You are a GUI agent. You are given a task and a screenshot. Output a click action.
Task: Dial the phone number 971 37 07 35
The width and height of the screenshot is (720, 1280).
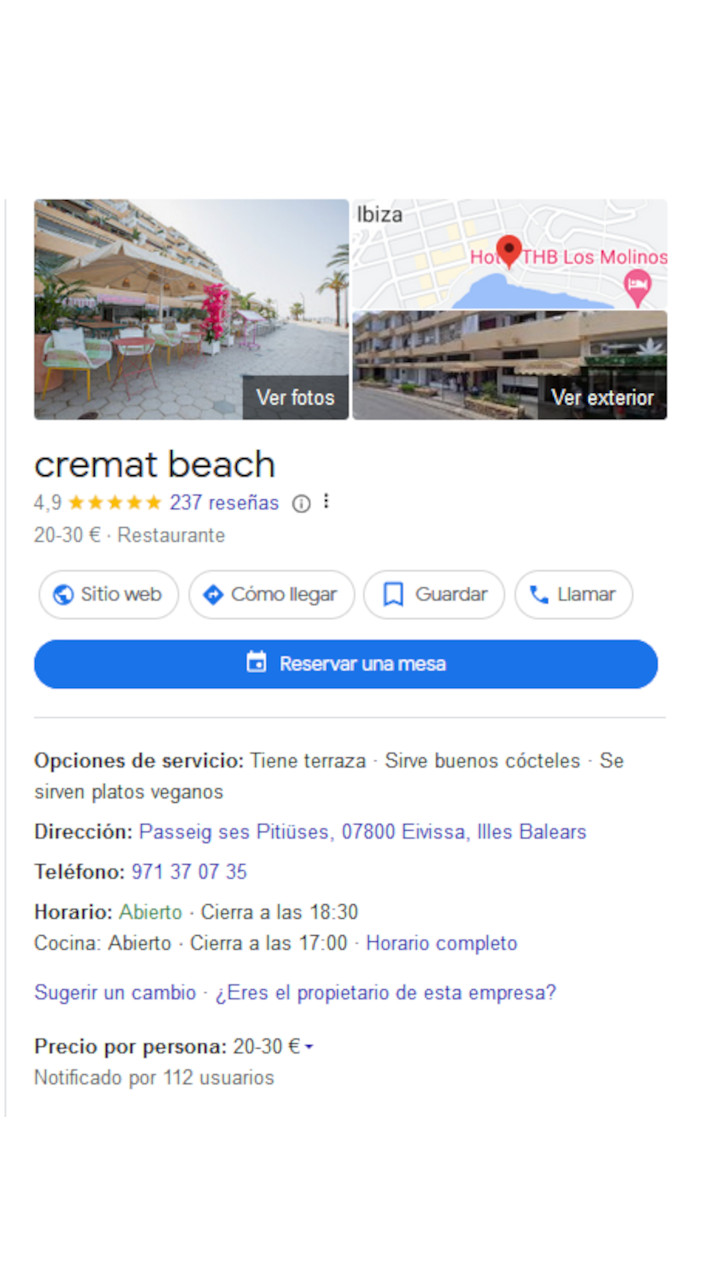click(189, 872)
